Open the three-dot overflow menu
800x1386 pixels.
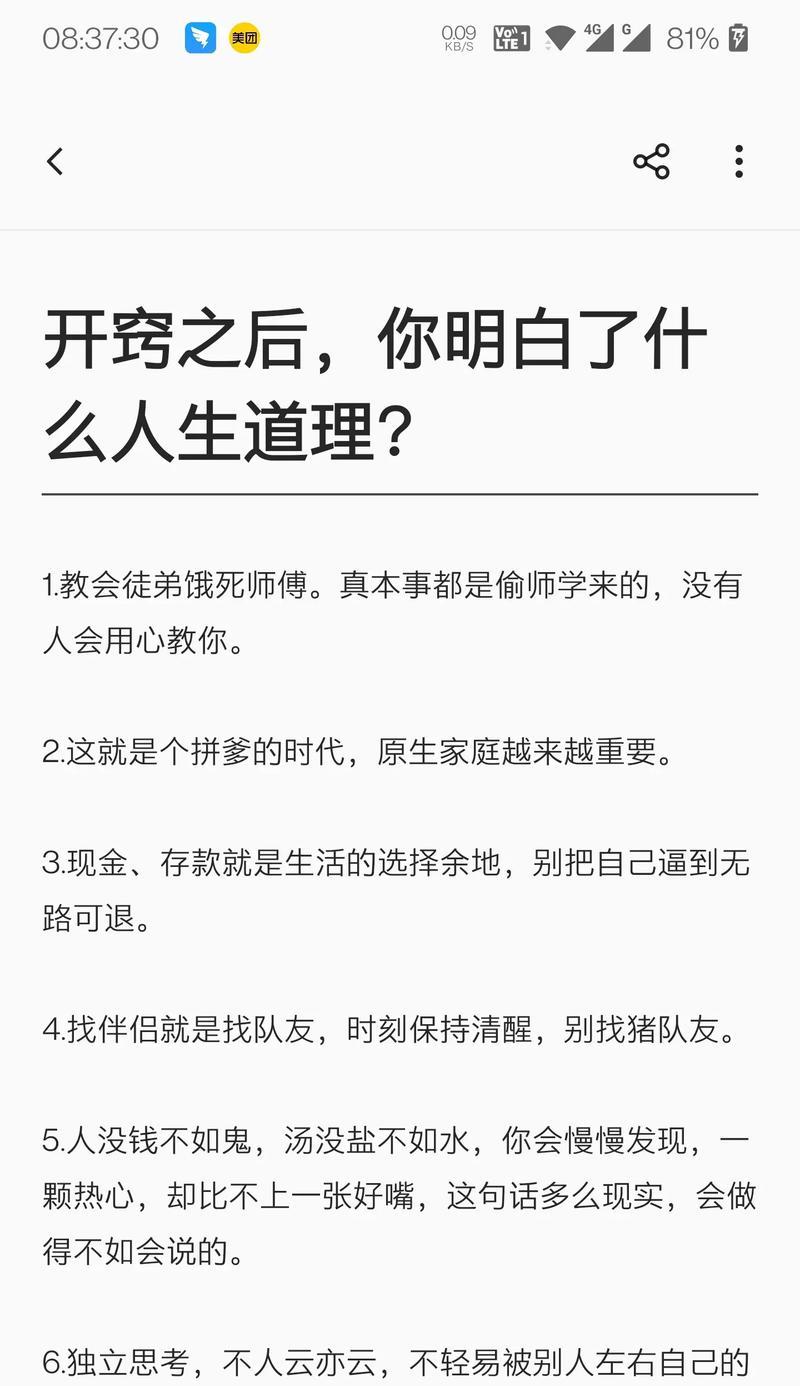[x=739, y=161]
